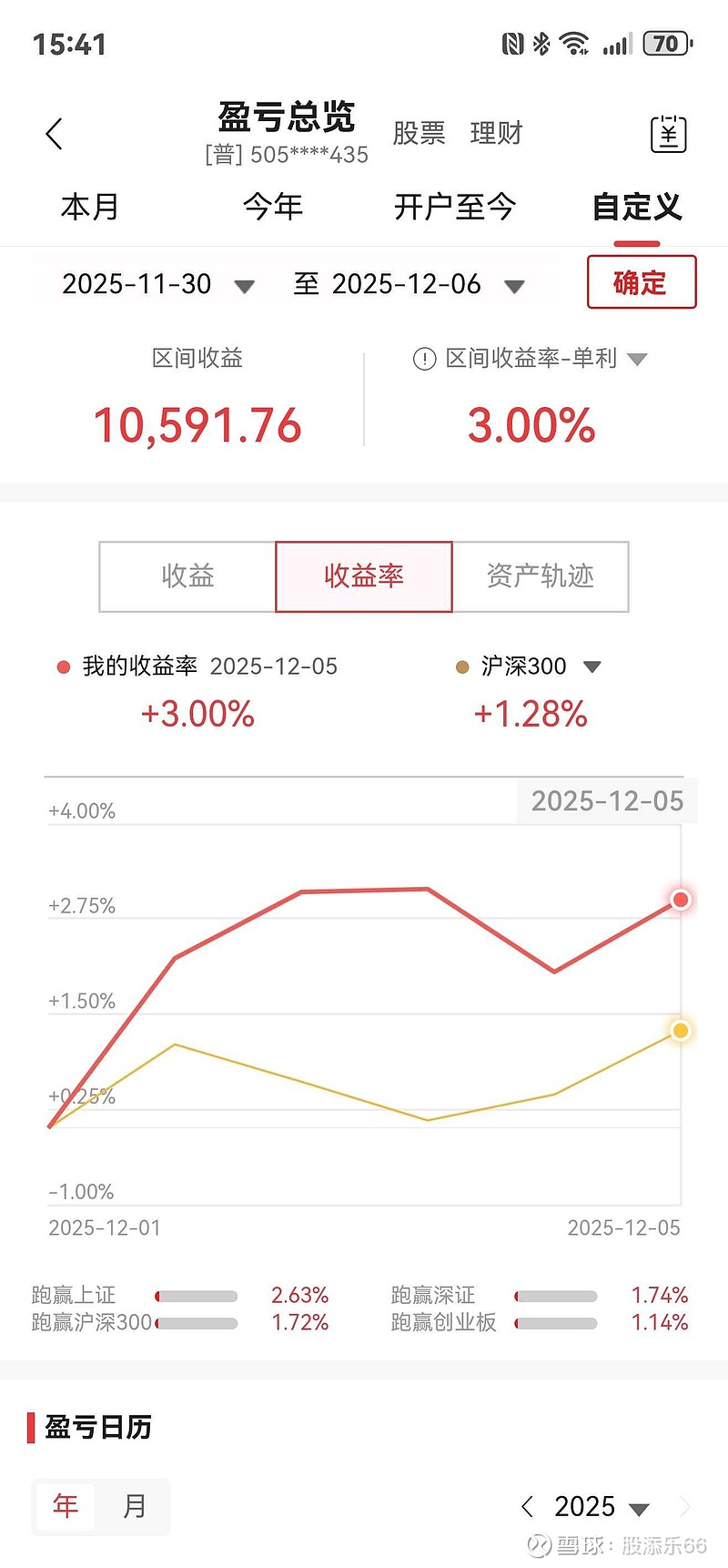This screenshot has height=1568, width=728.
Task: Click the yellow endpoint marker on the 沪深300 line
Action: [680, 1030]
